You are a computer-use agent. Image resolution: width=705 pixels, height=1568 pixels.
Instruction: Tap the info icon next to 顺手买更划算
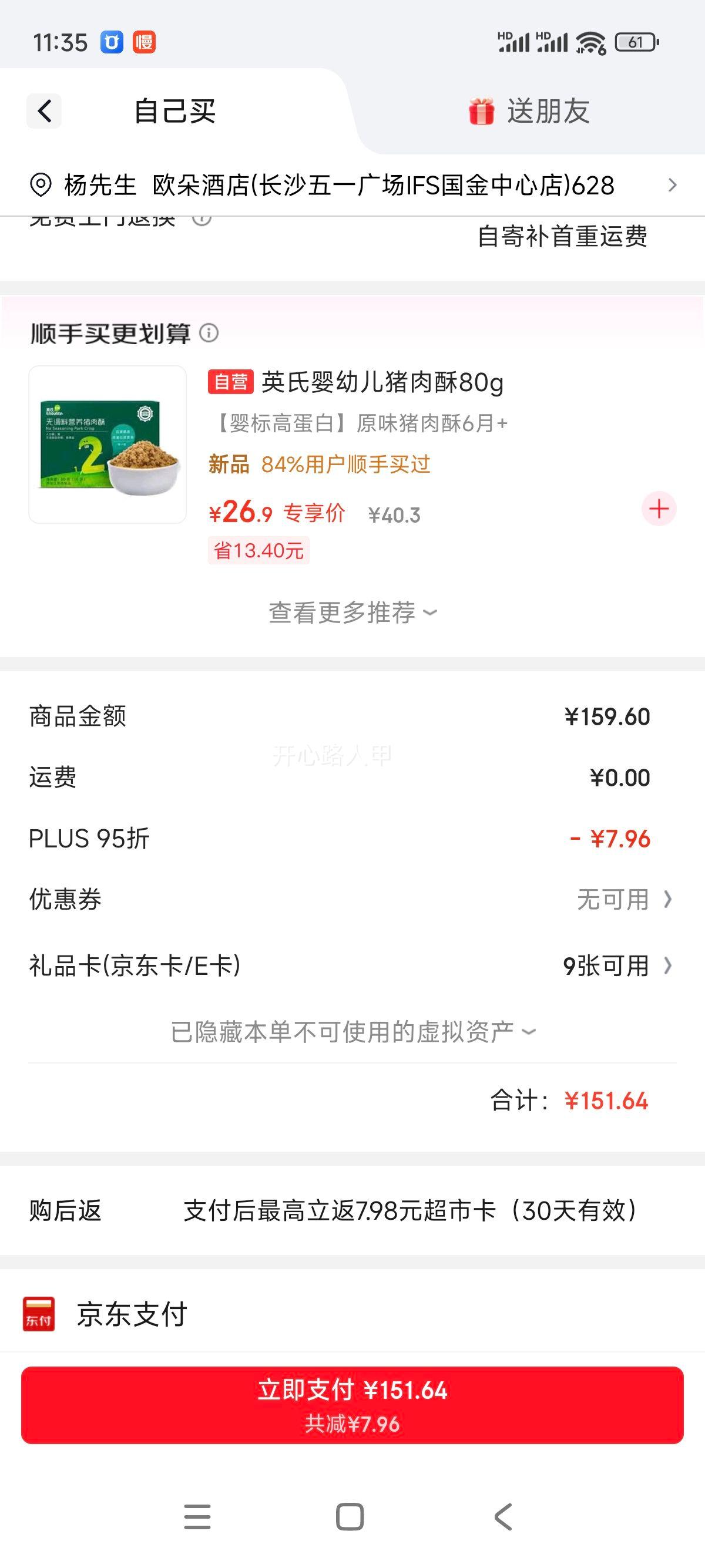tap(208, 334)
